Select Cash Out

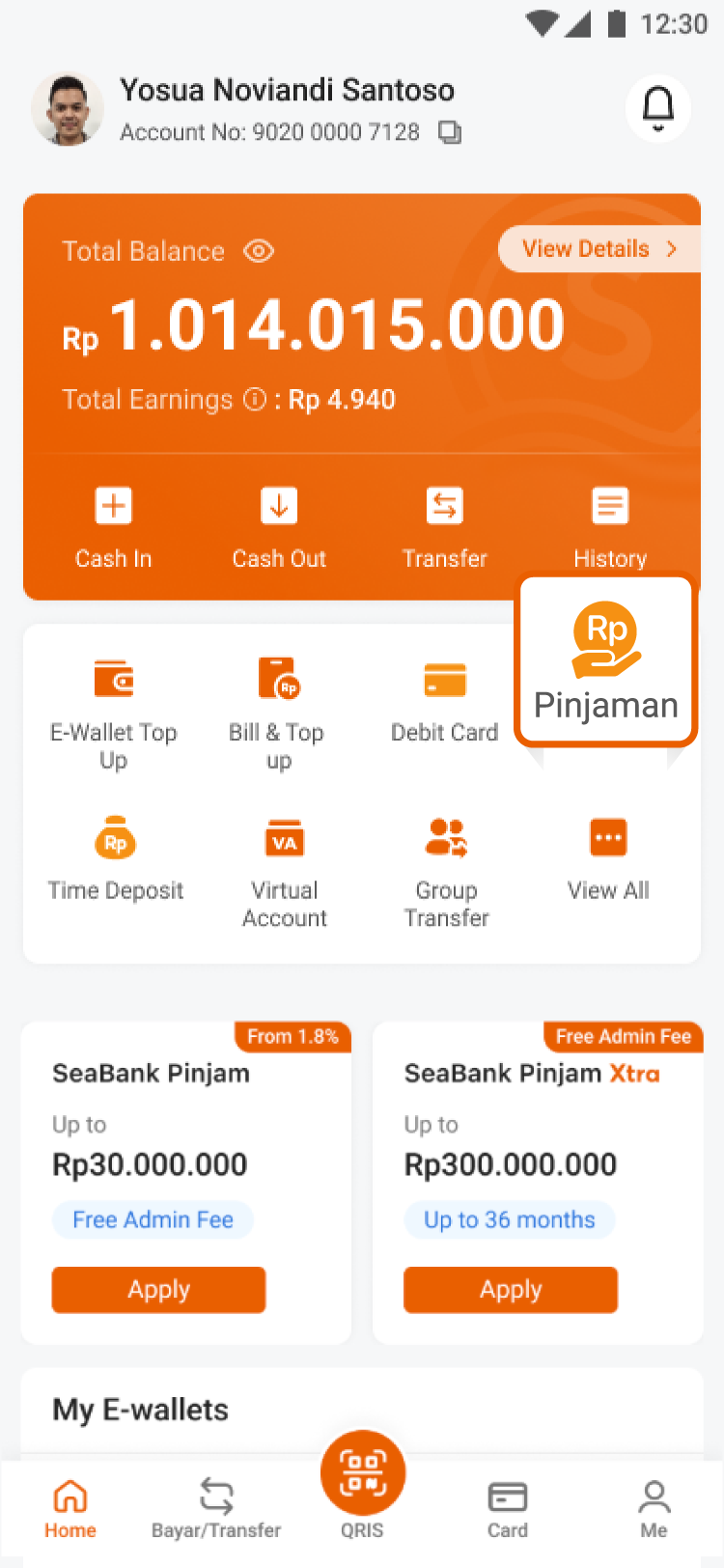279,527
